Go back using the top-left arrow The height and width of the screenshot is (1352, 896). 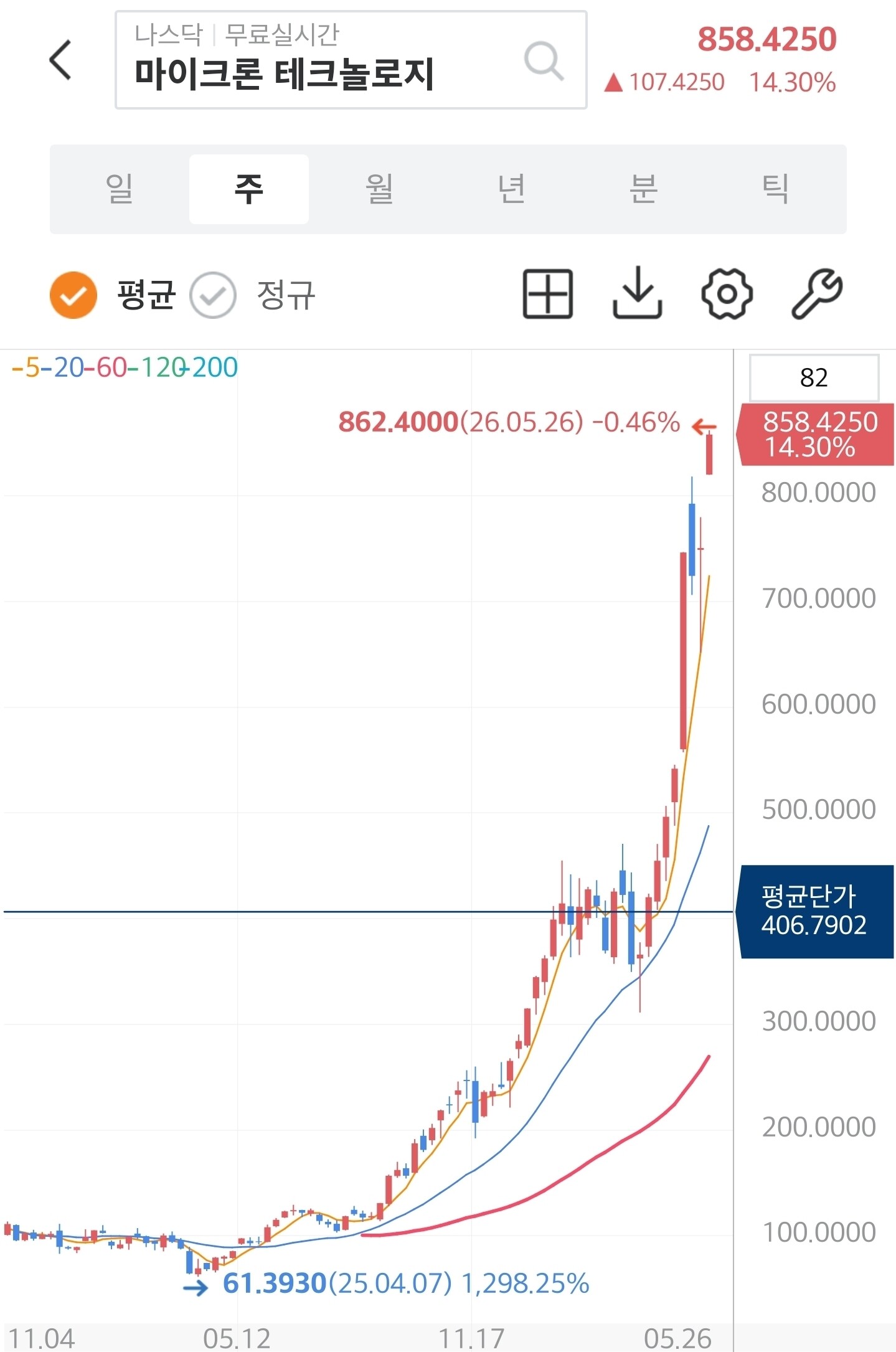coord(60,60)
